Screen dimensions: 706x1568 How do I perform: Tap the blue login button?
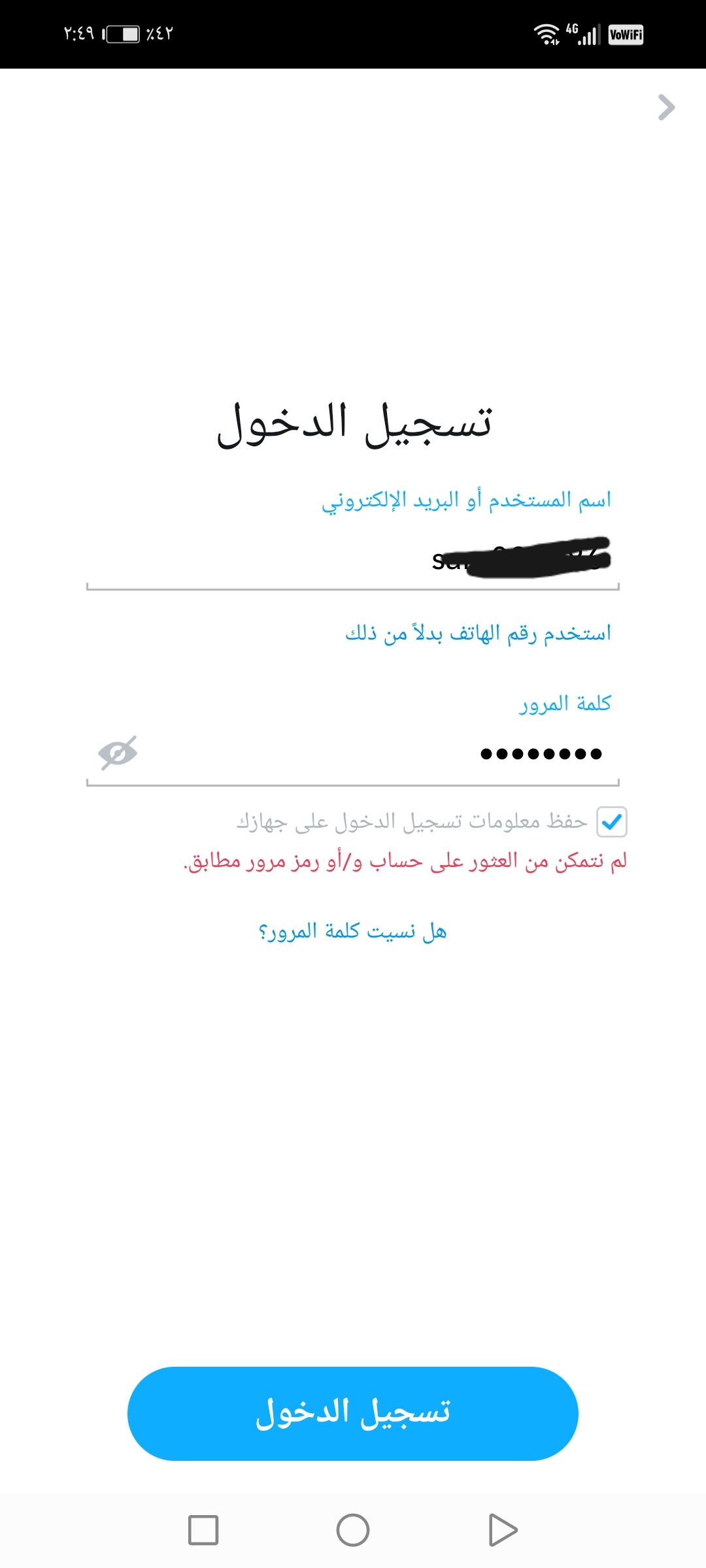(x=353, y=1413)
